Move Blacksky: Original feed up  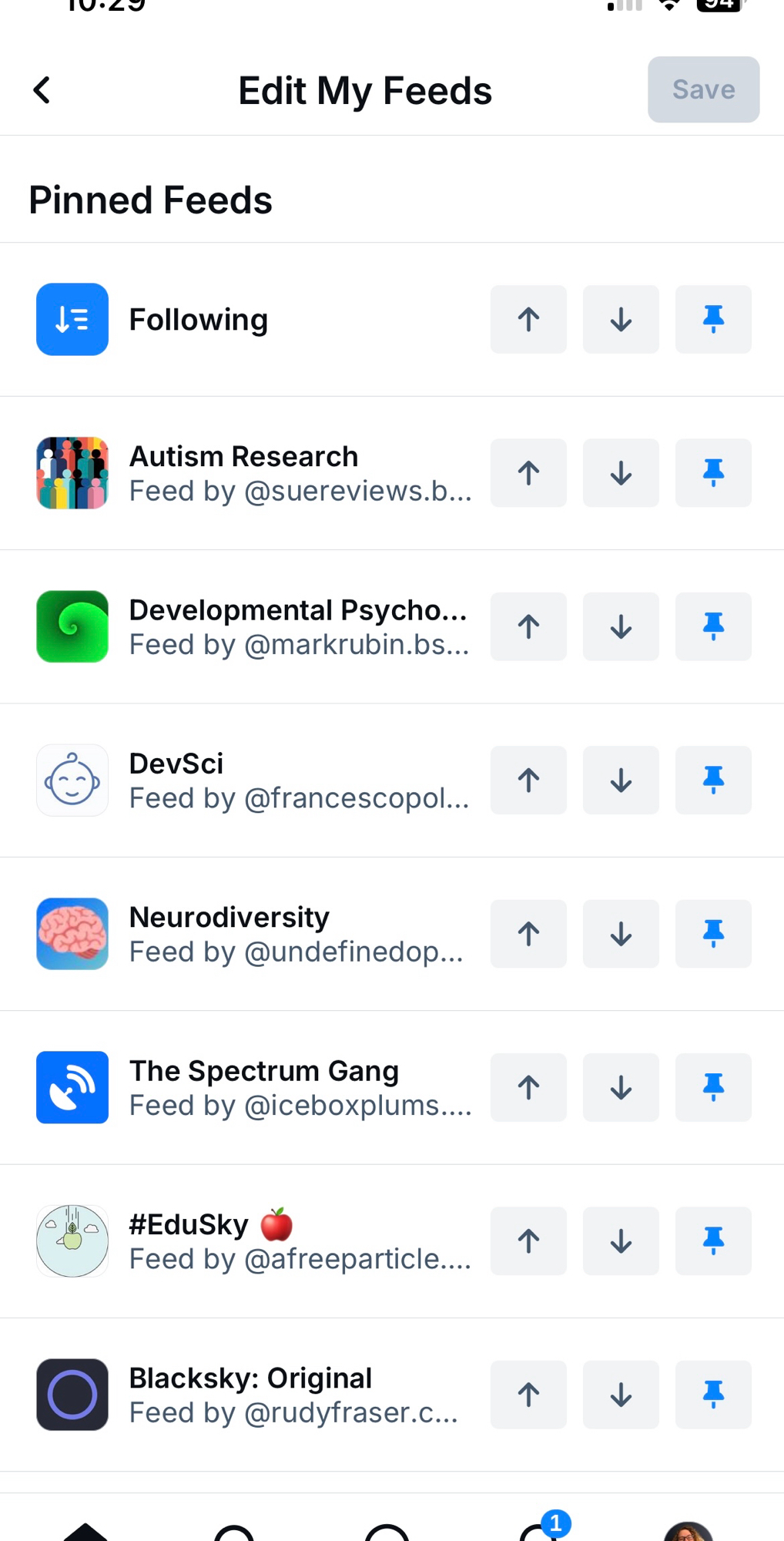pyautogui.click(x=528, y=1394)
